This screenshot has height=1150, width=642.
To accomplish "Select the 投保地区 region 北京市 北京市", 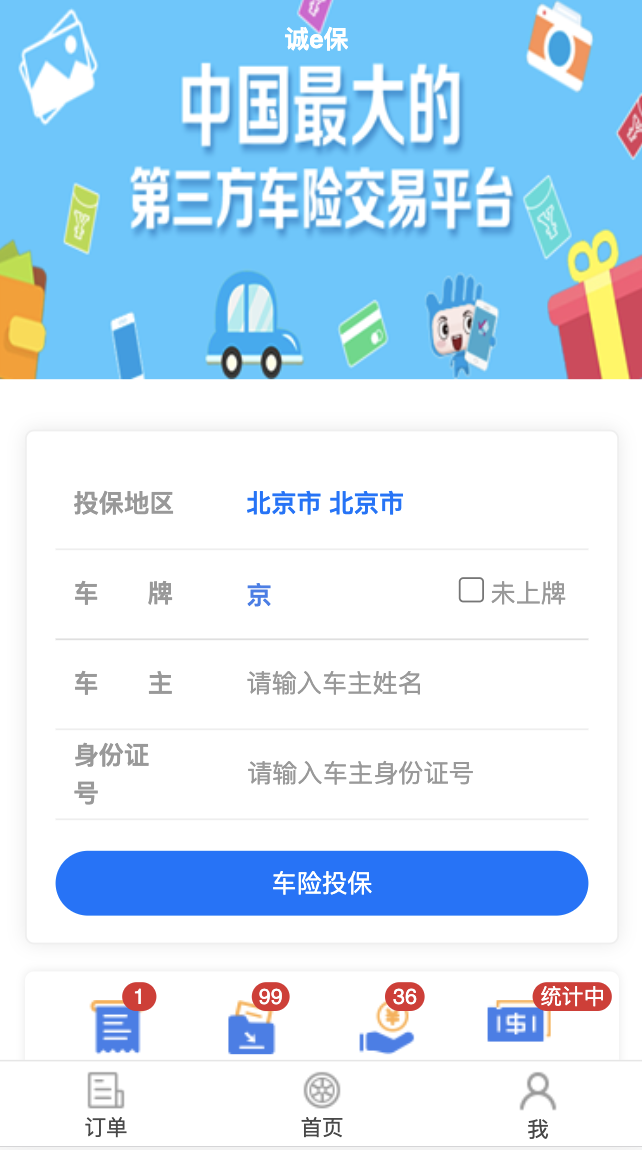I will tap(325, 503).
